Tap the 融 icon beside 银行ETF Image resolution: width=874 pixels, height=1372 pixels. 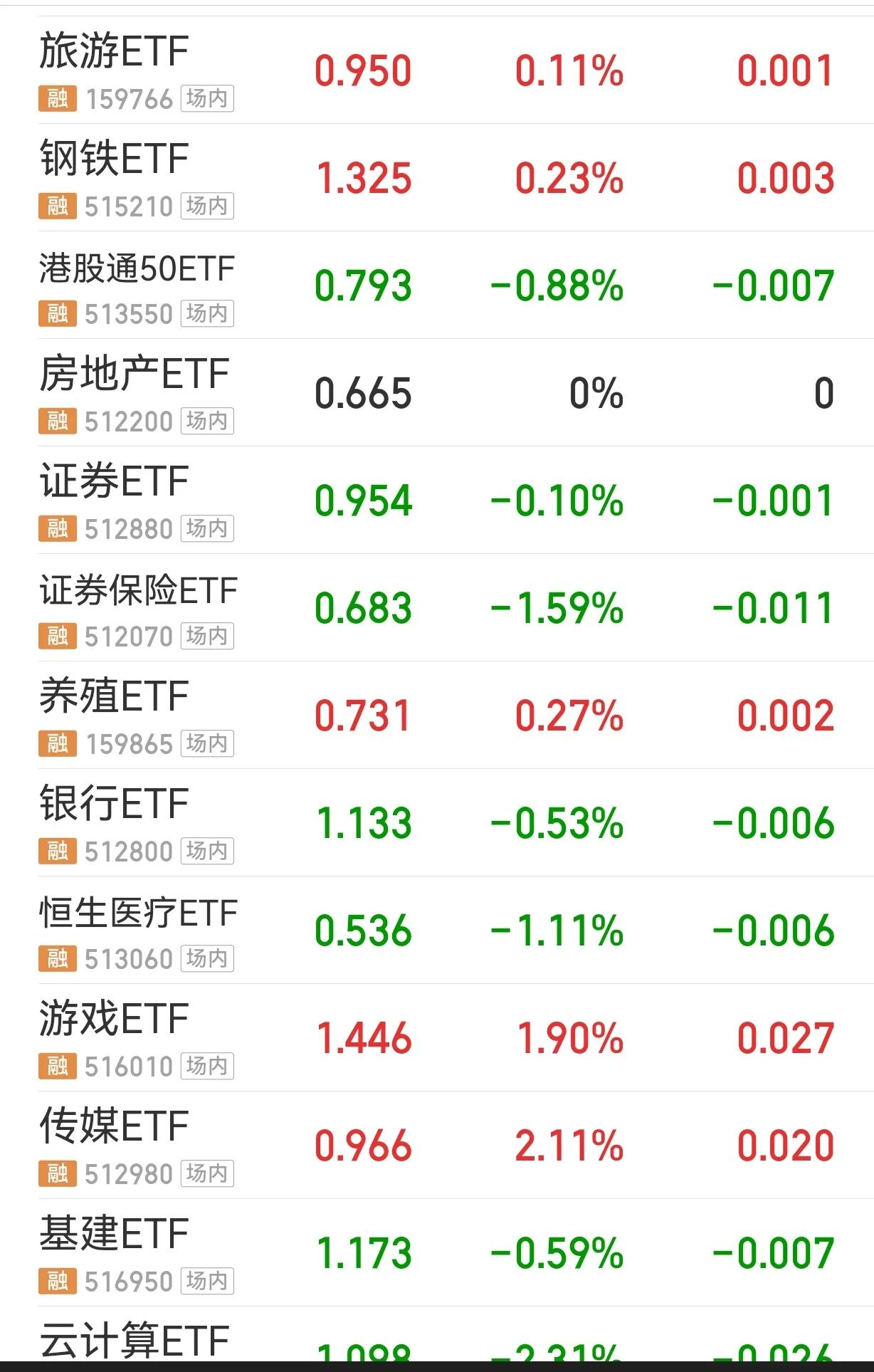coord(57,851)
